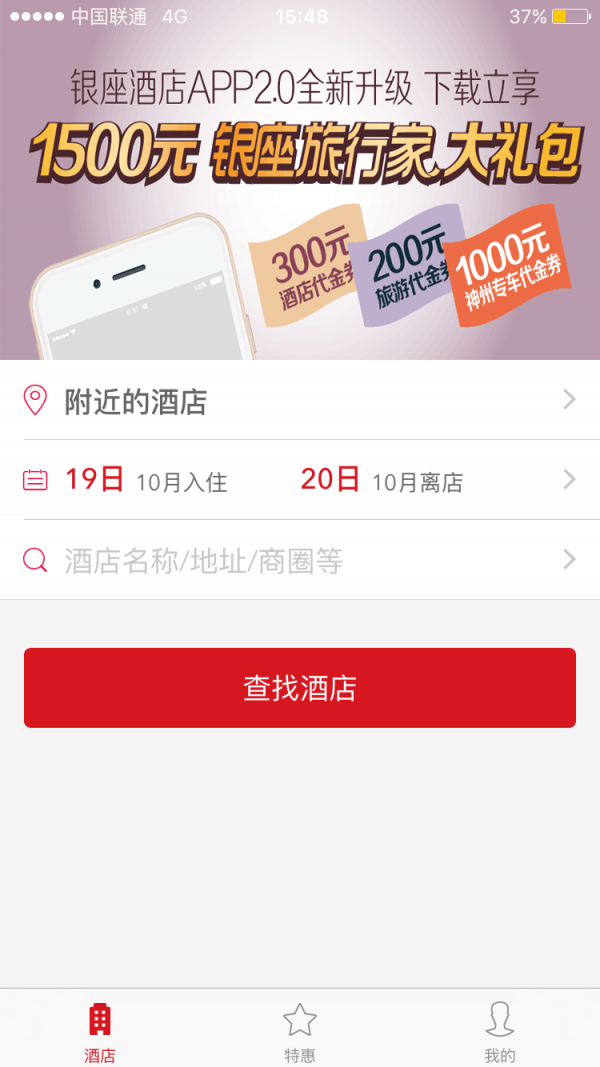
Task: Change the check-in and check-out dates
Action: coord(300,481)
